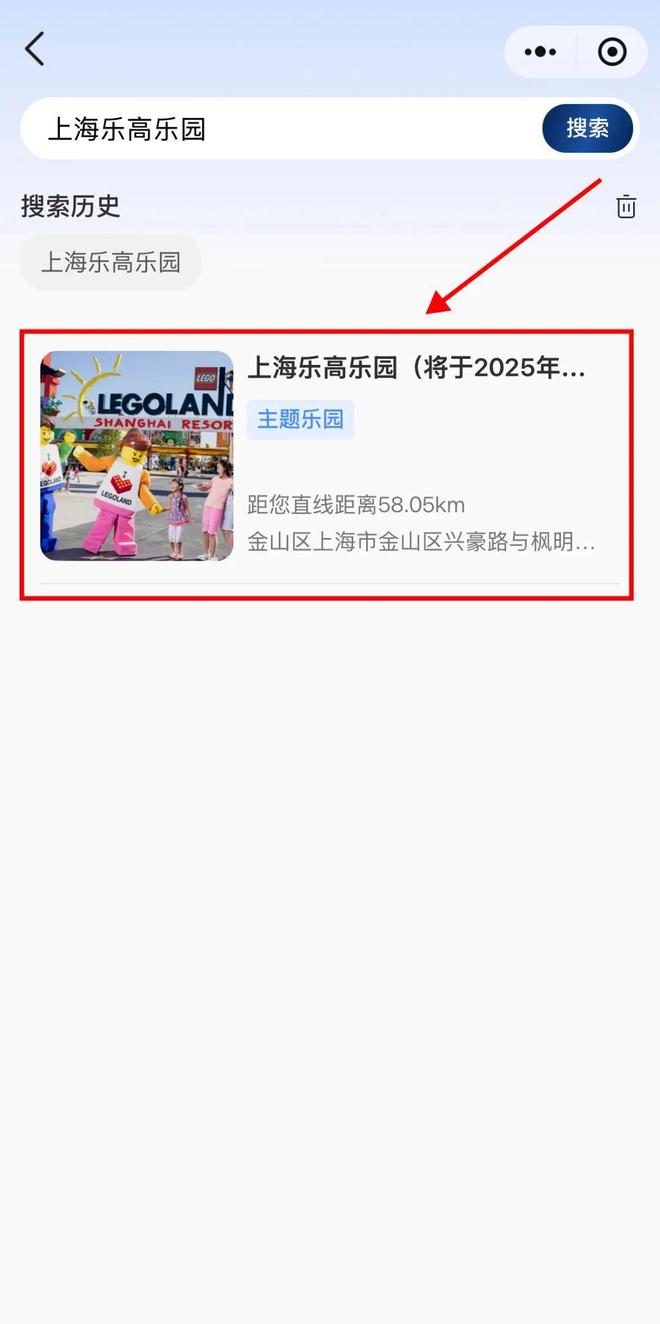Tap the search field containing 上海乐高乐园
The width and height of the screenshot is (660, 1324).
pyautogui.click(x=280, y=128)
